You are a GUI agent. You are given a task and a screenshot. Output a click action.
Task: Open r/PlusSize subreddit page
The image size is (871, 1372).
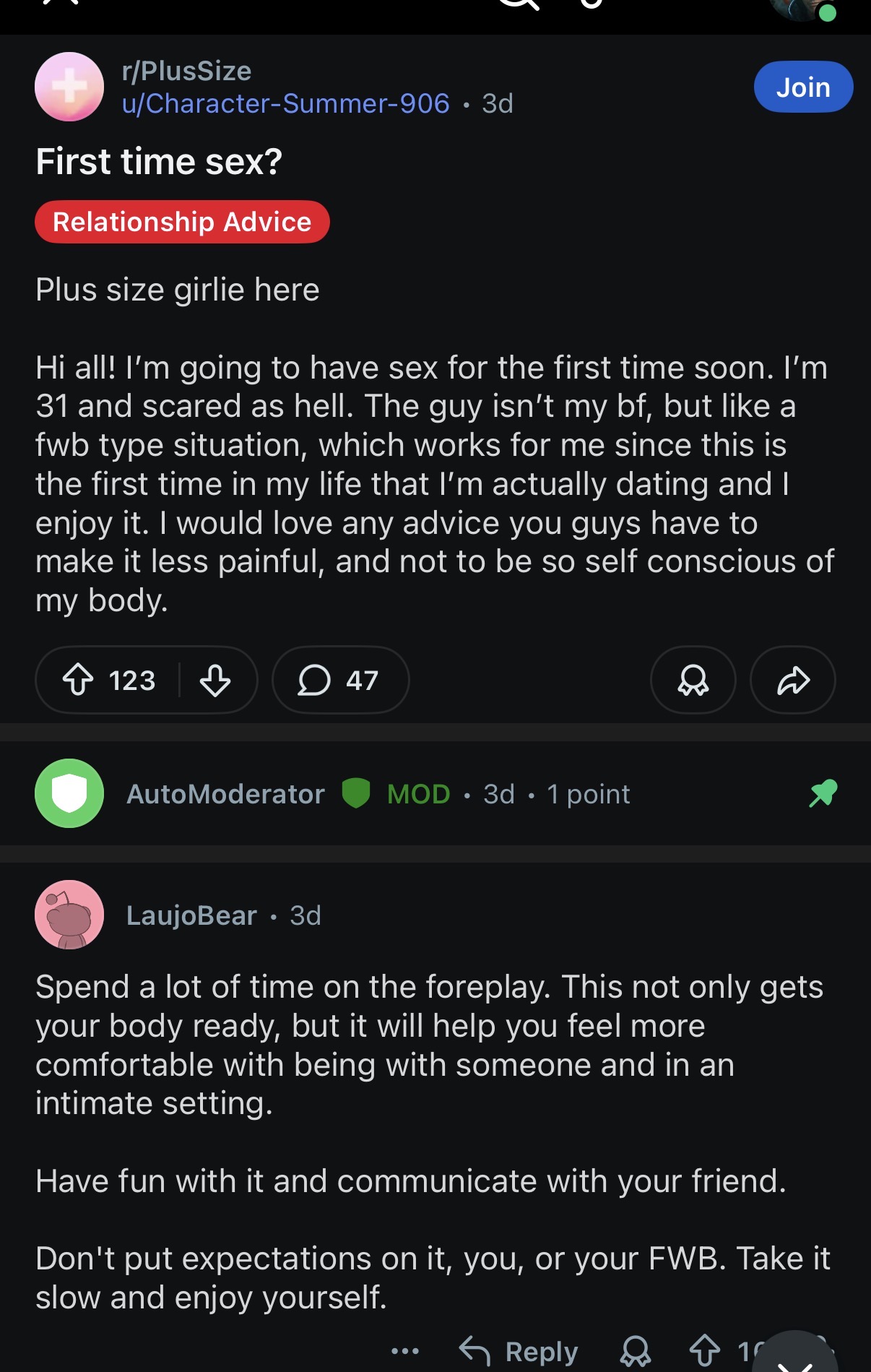tap(186, 71)
